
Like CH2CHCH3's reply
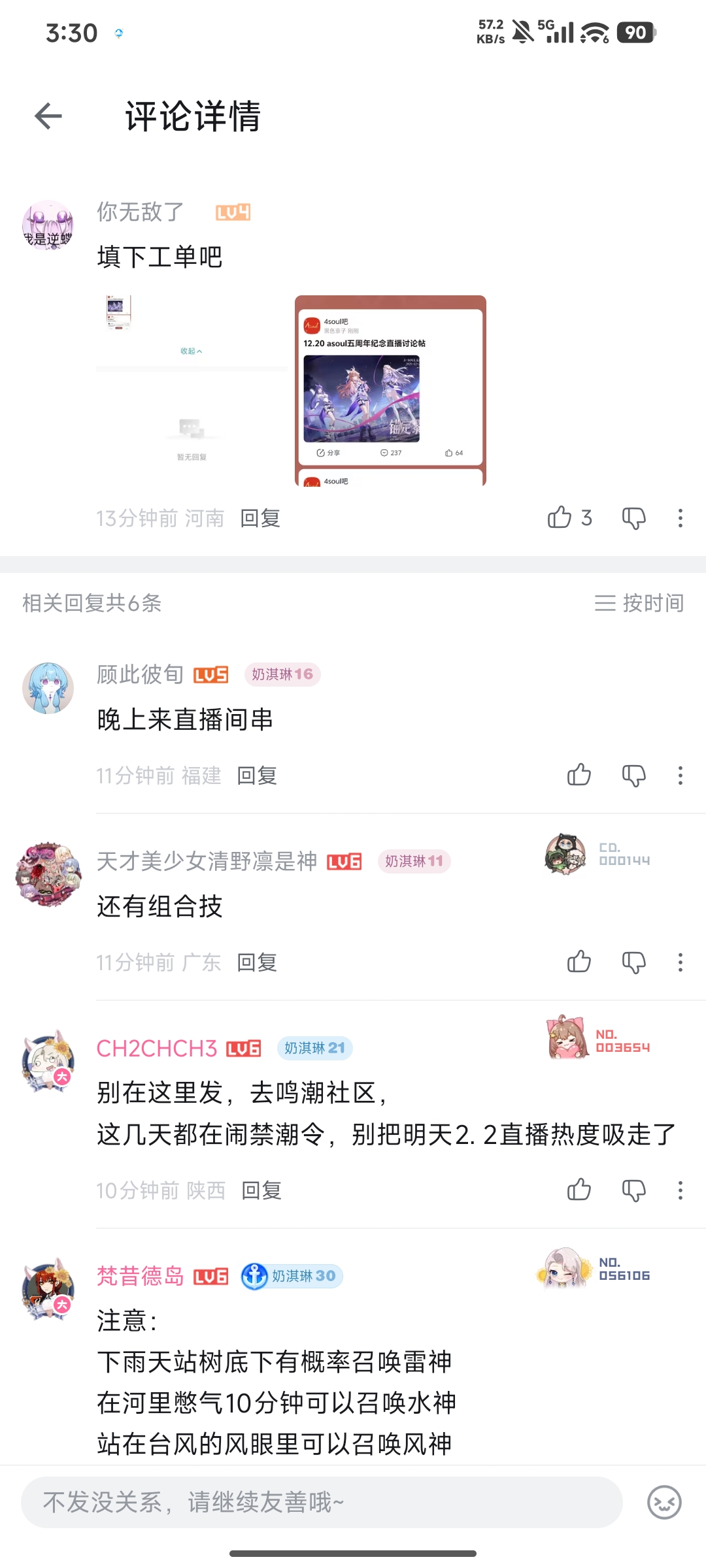pyautogui.click(x=579, y=1190)
